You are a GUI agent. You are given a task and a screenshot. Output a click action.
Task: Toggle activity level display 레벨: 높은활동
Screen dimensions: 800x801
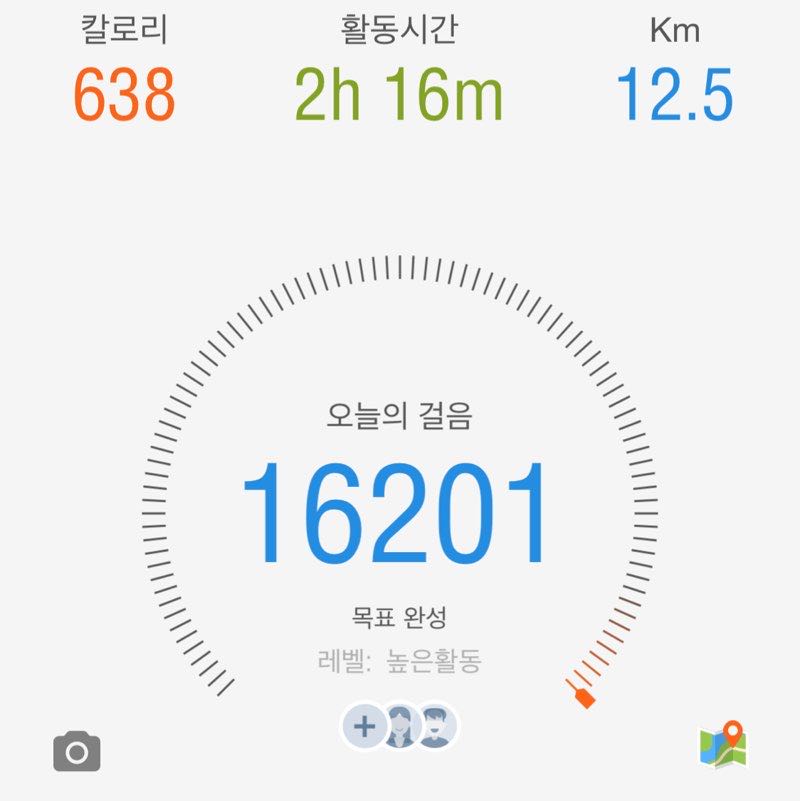pos(398,658)
